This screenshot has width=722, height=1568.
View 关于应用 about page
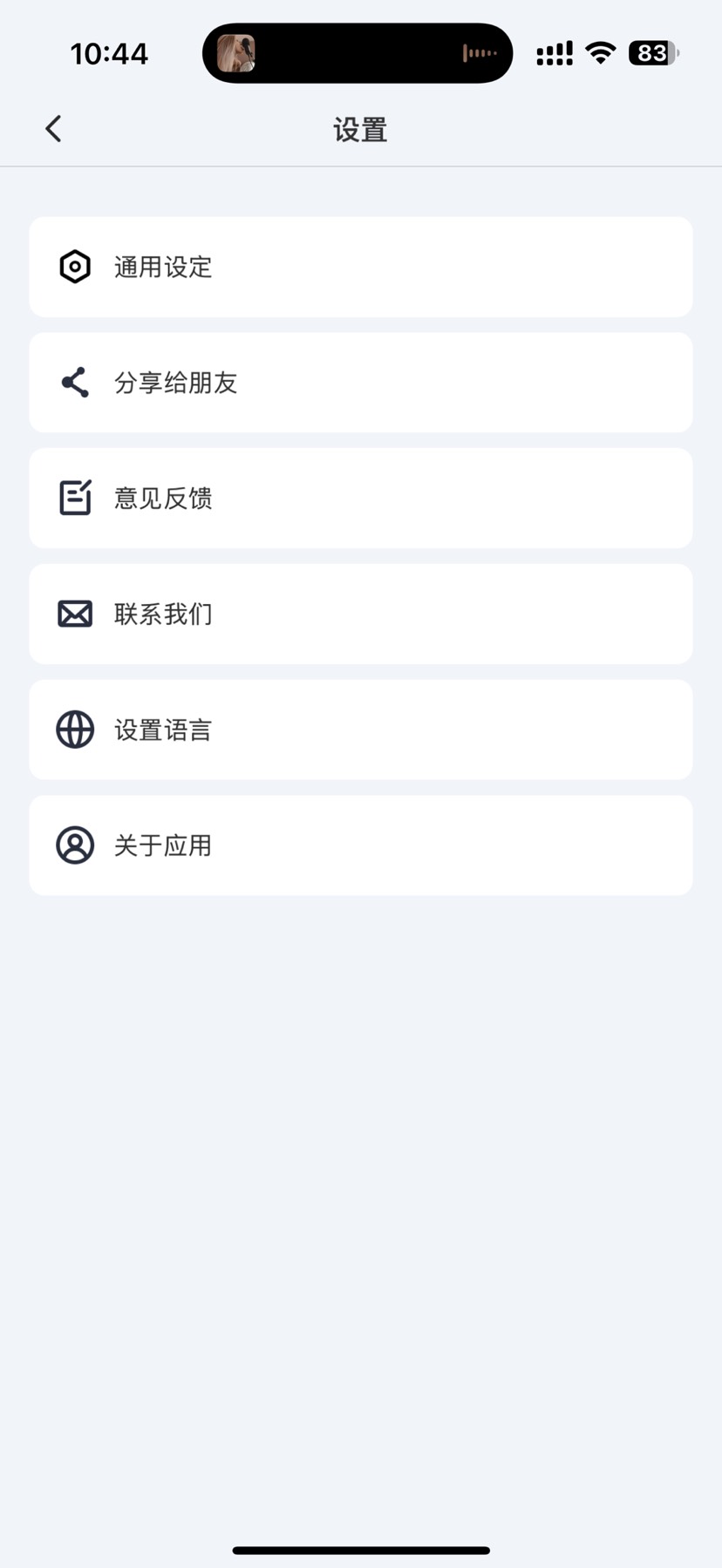(360, 845)
